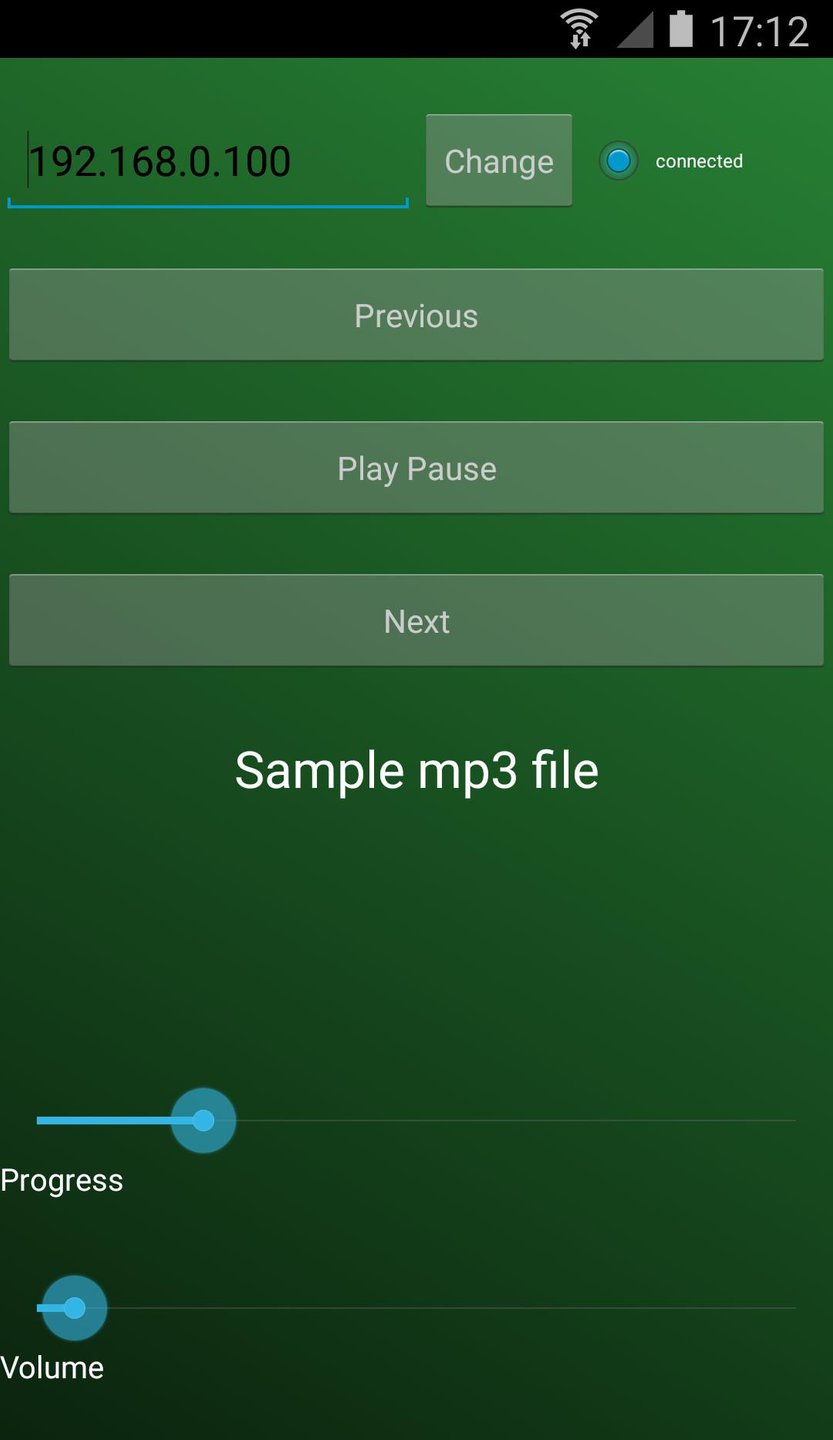This screenshot has width=833, height=1440.
Task: Tap the Change button
Action: (499, 161)
